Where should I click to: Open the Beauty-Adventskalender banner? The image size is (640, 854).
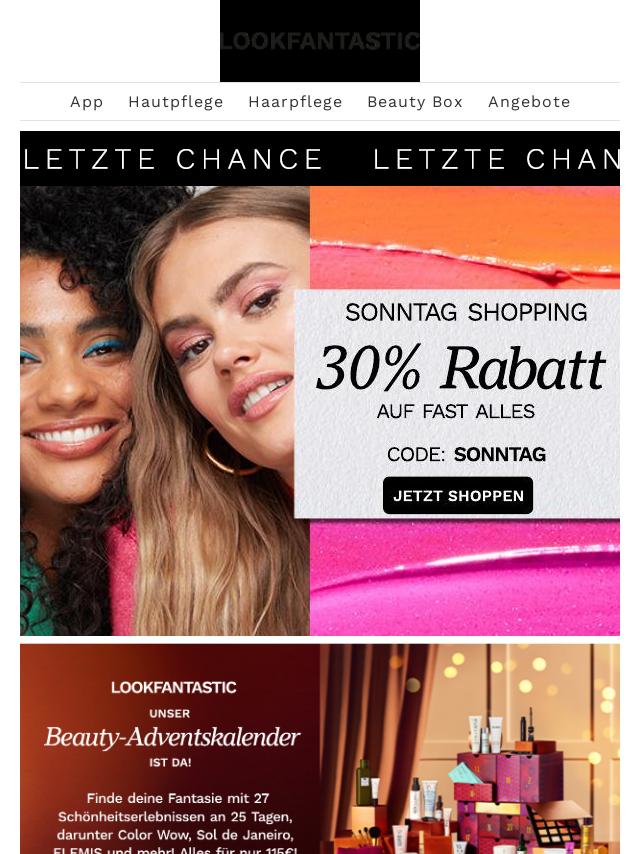(320, 750)
